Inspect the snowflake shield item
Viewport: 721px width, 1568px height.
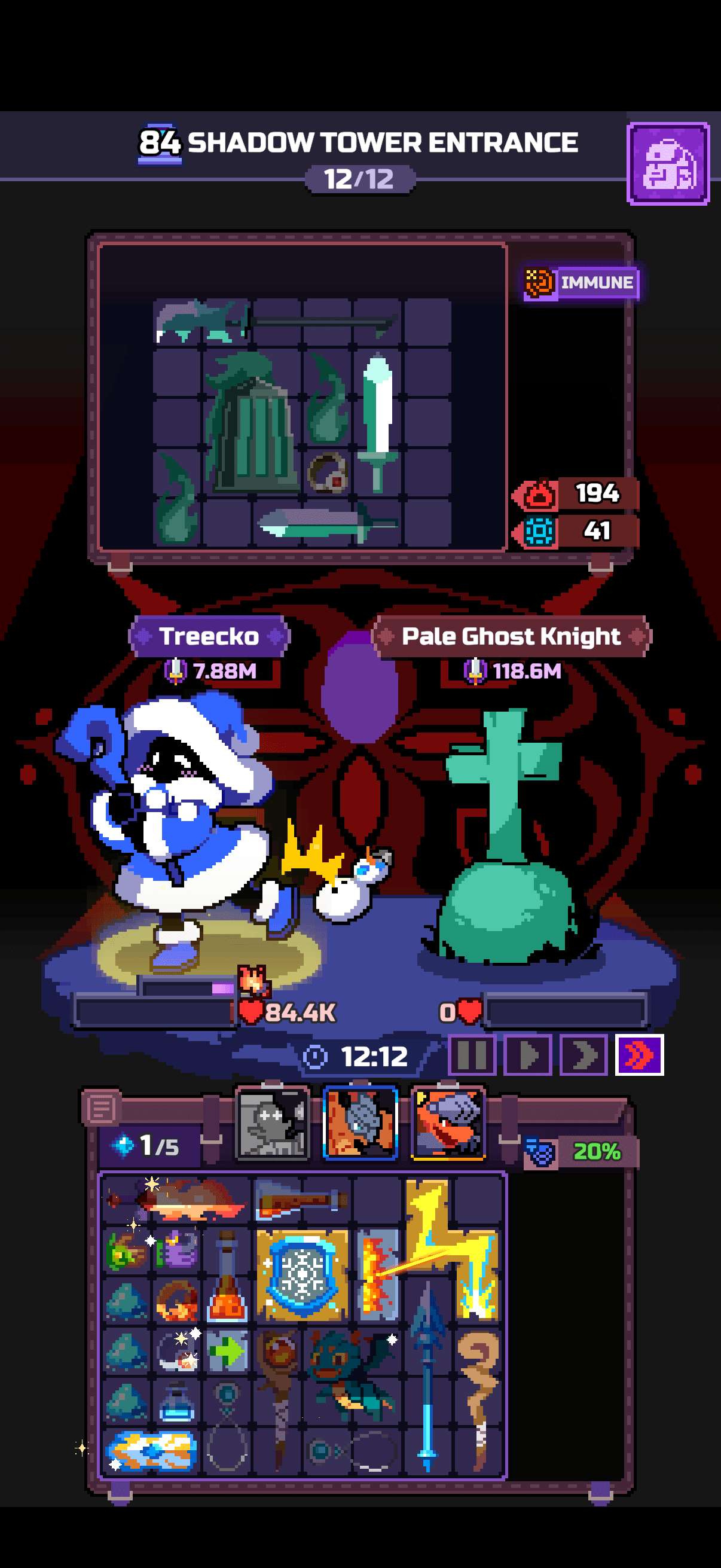pos(303,1274)
